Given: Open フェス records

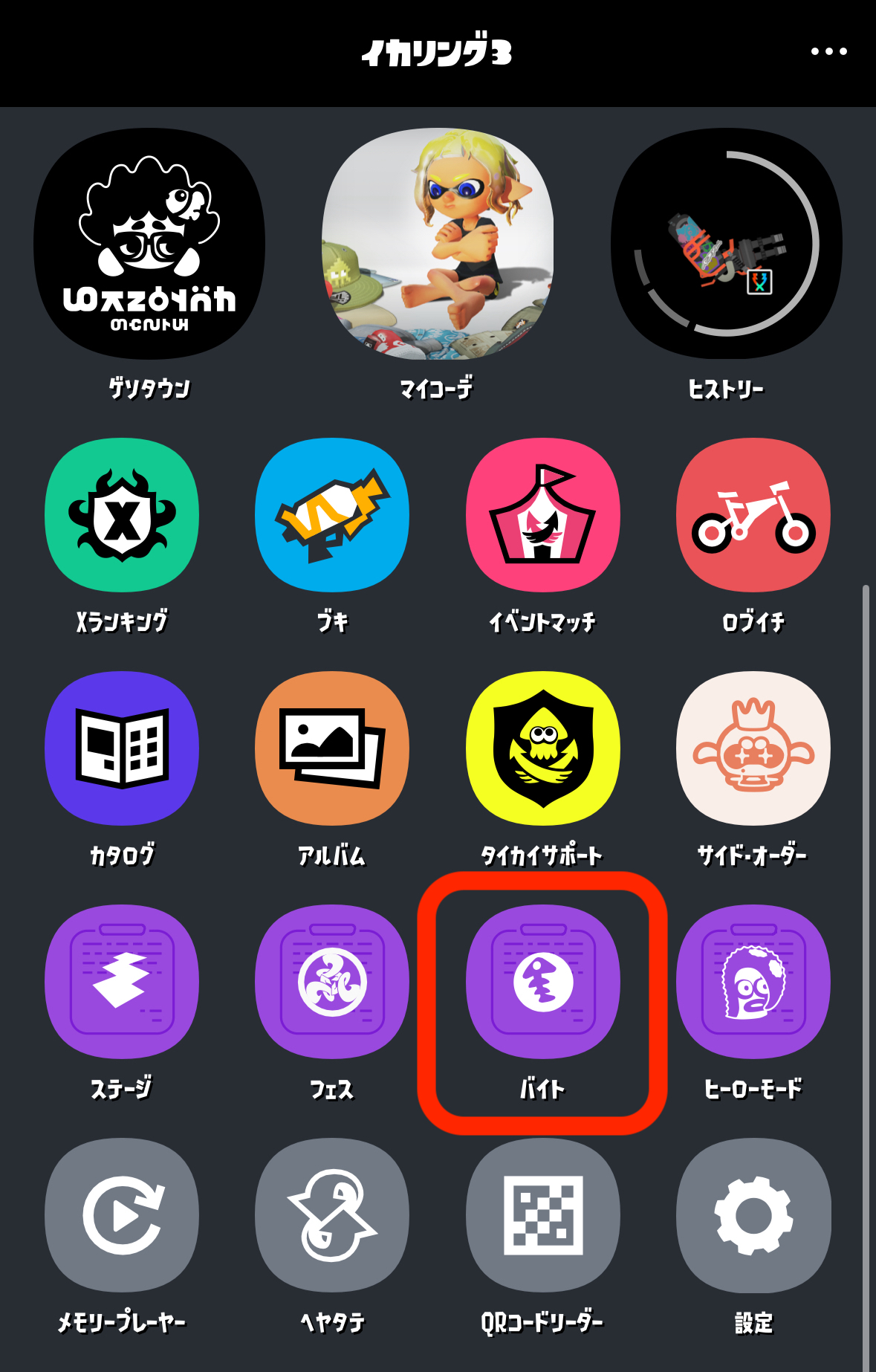Looking at the screenshot, I should coord(332,982).
